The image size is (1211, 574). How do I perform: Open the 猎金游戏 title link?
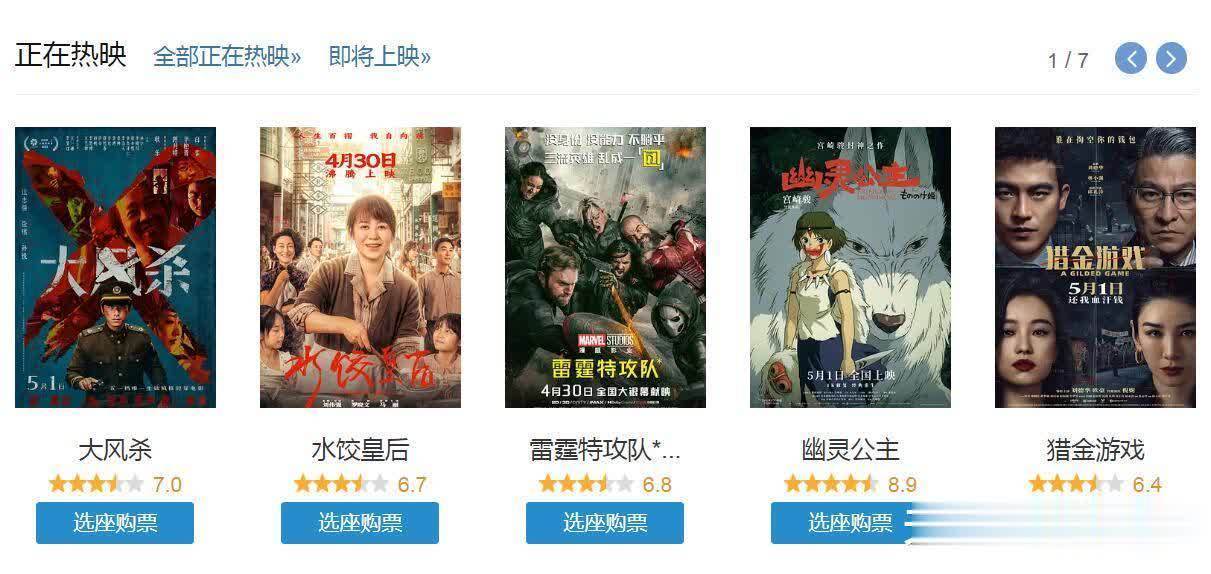coord(1095,450)
